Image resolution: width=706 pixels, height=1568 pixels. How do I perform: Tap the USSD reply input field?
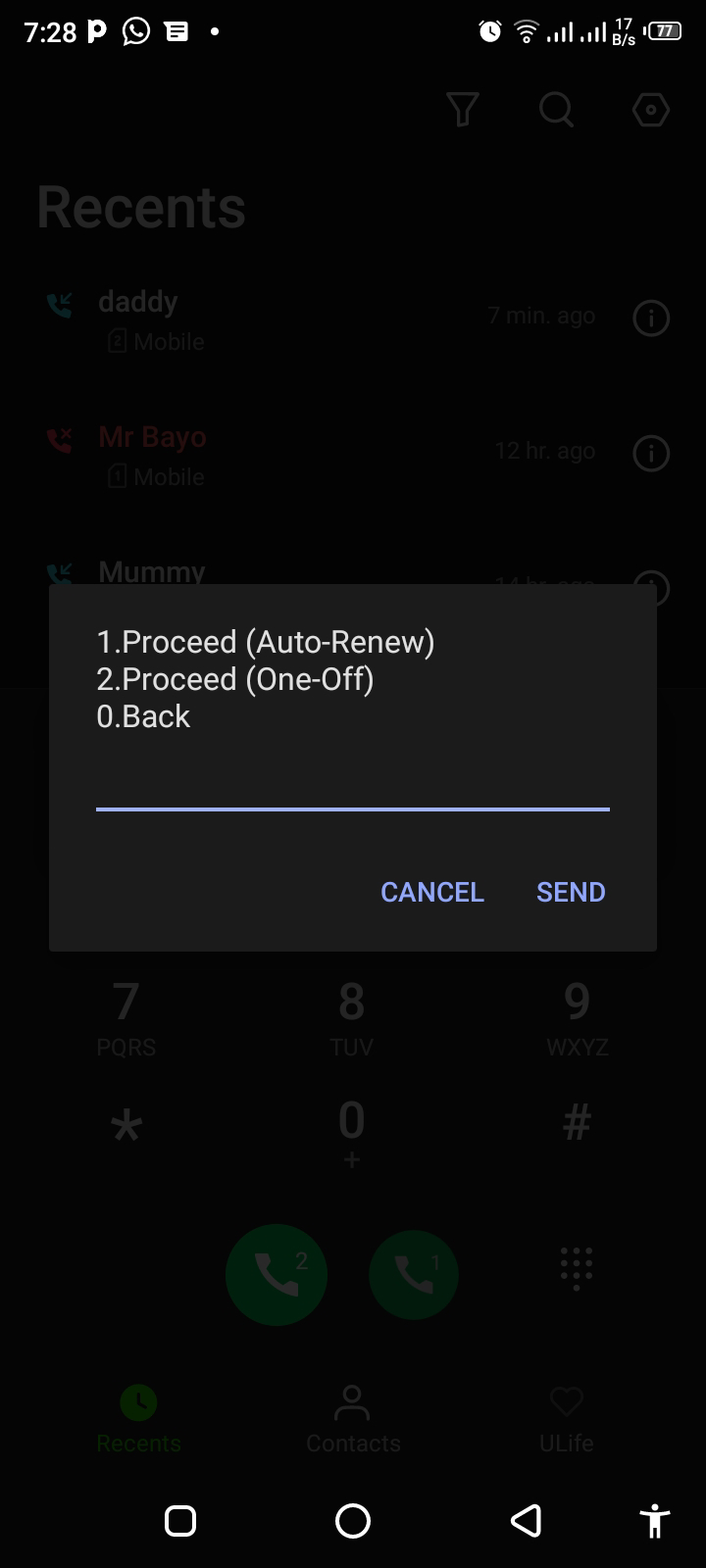pos(352,786)
